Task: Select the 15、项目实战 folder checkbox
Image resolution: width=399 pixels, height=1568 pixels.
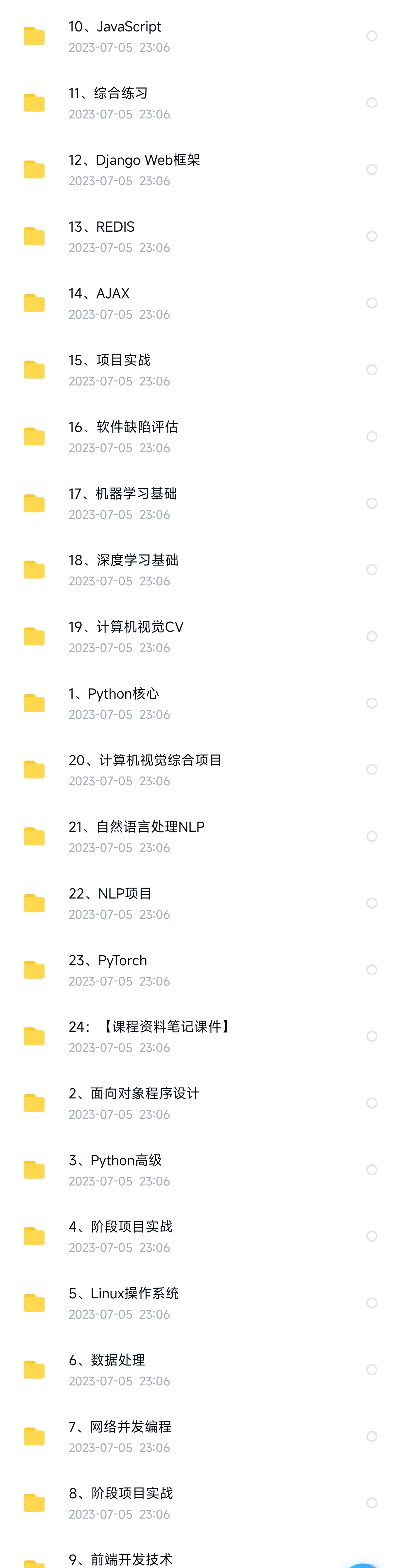Action: [372, 370]
